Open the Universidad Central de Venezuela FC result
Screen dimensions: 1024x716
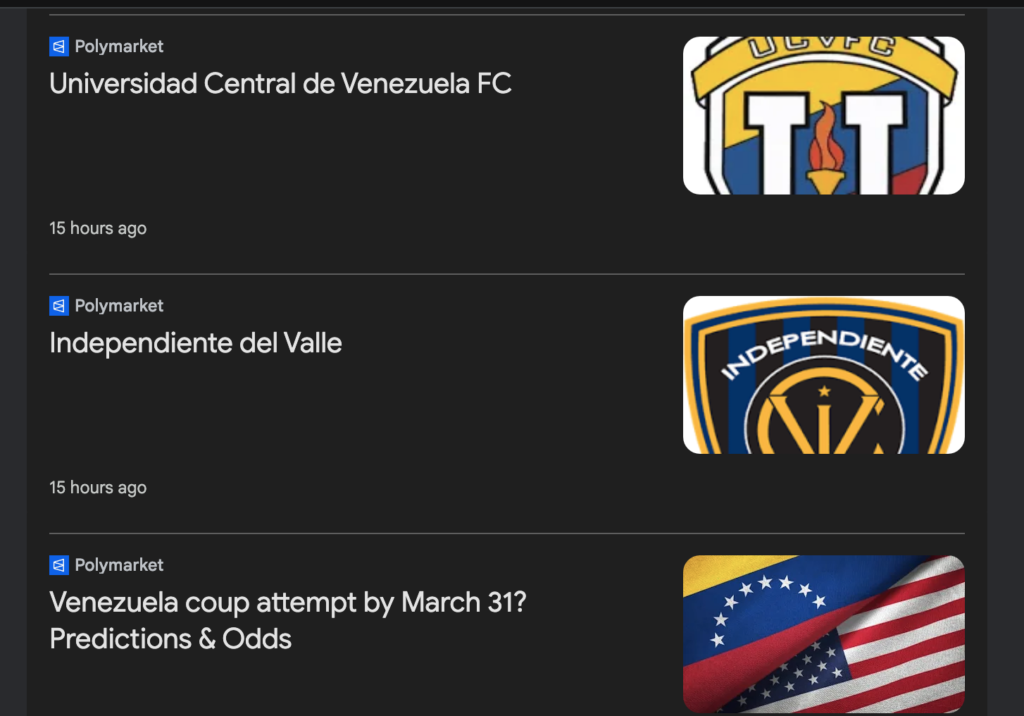280,83
